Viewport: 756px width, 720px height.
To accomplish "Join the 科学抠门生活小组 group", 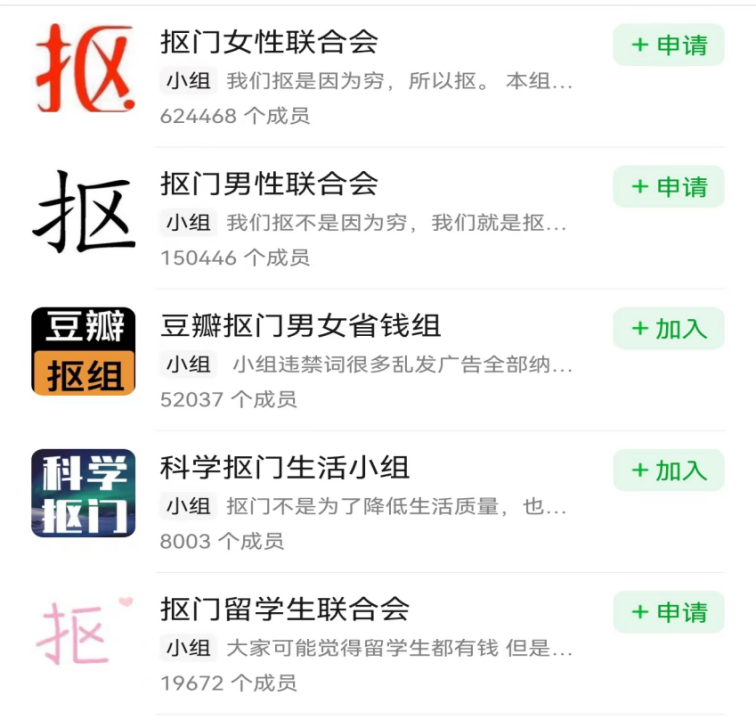I will [668, 471].
